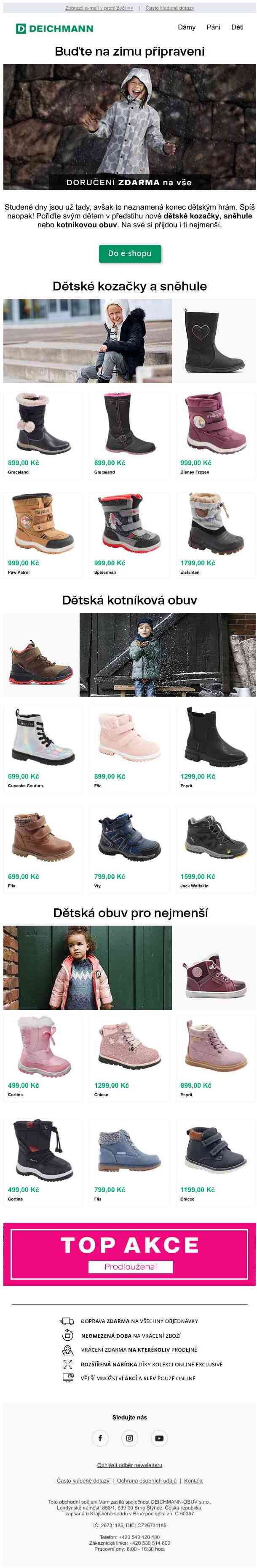Unsubscribe via Odhlásit odběr newsletteru

coord(130,1464)
